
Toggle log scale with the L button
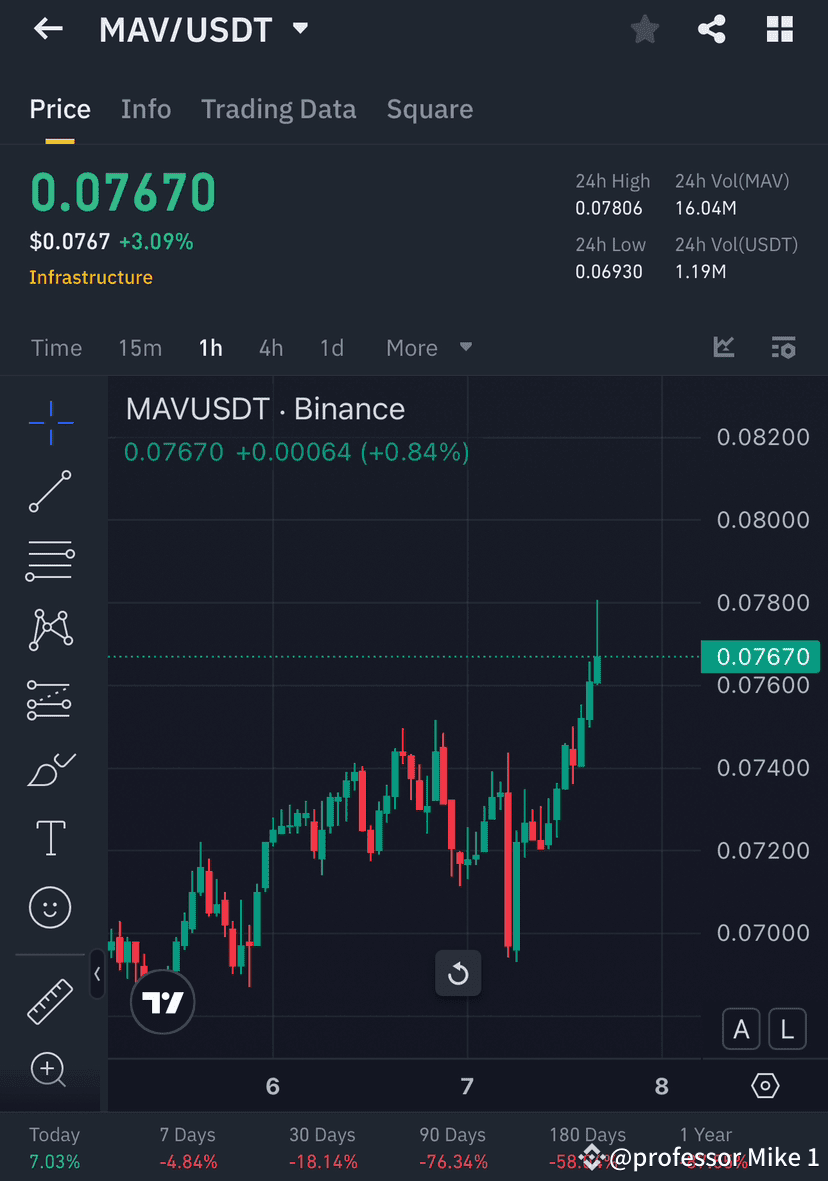[x=787, y=1028]
